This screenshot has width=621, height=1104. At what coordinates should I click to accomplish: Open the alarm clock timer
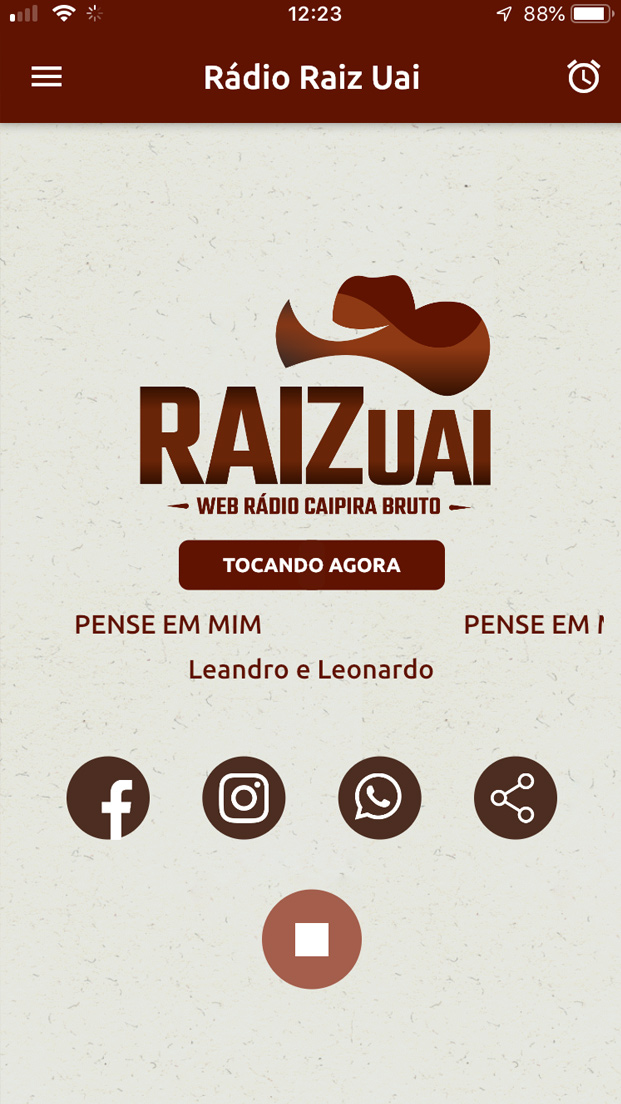coord(583,77)
